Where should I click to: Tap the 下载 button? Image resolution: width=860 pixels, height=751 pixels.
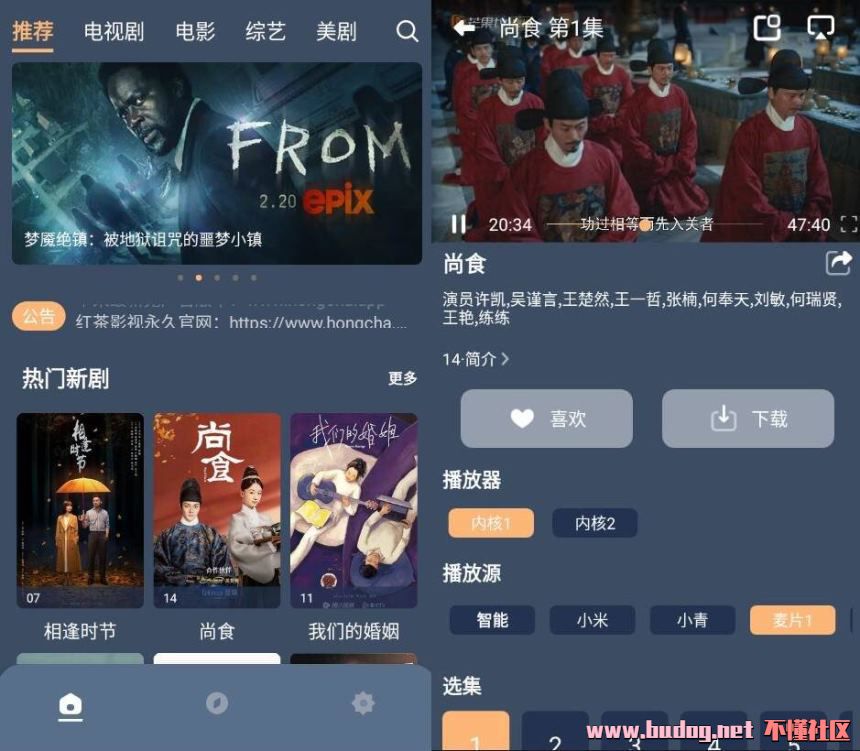coord(748,419)
